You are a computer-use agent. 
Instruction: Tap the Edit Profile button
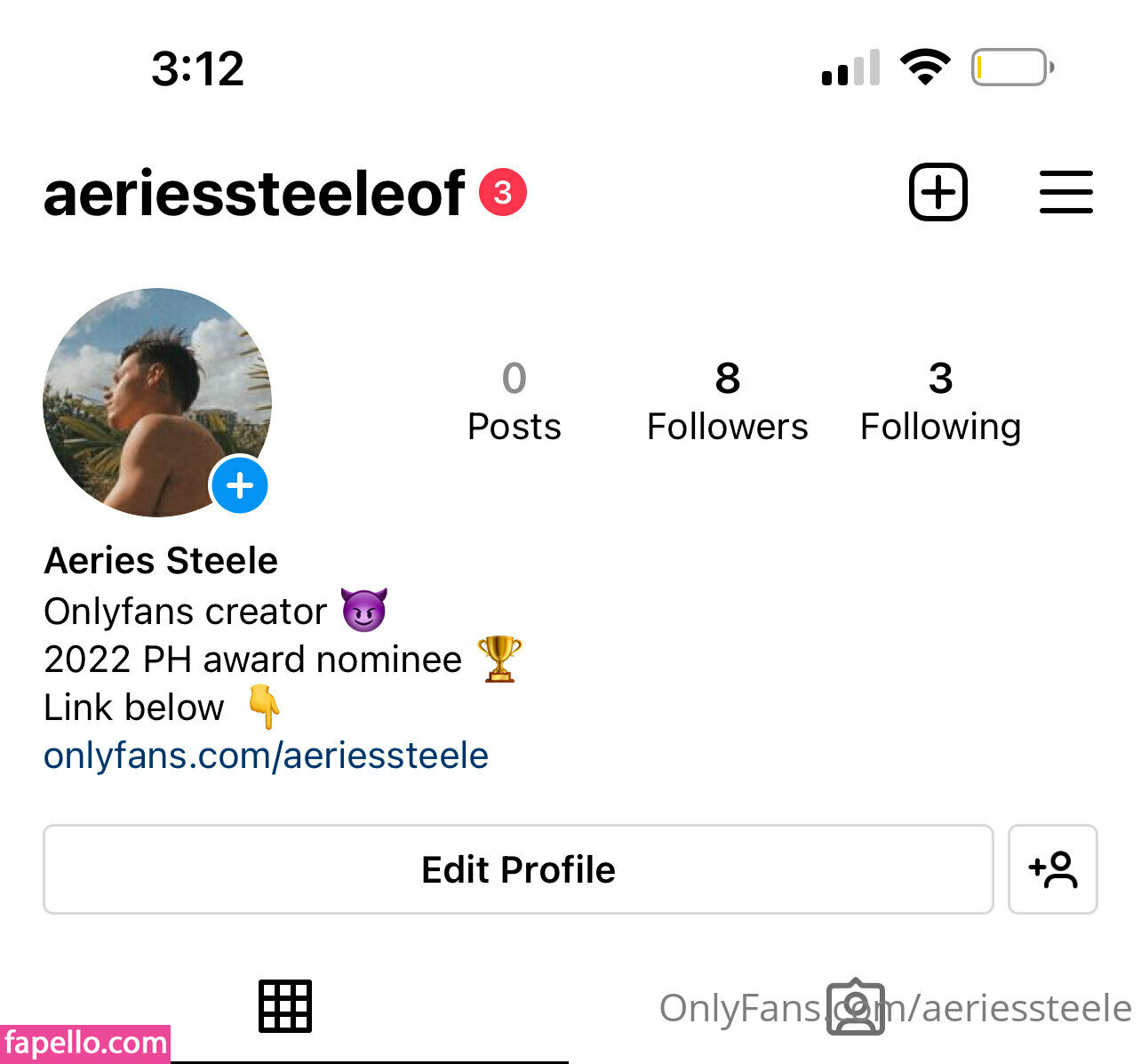pyautogui.click(x=518, y=869)
